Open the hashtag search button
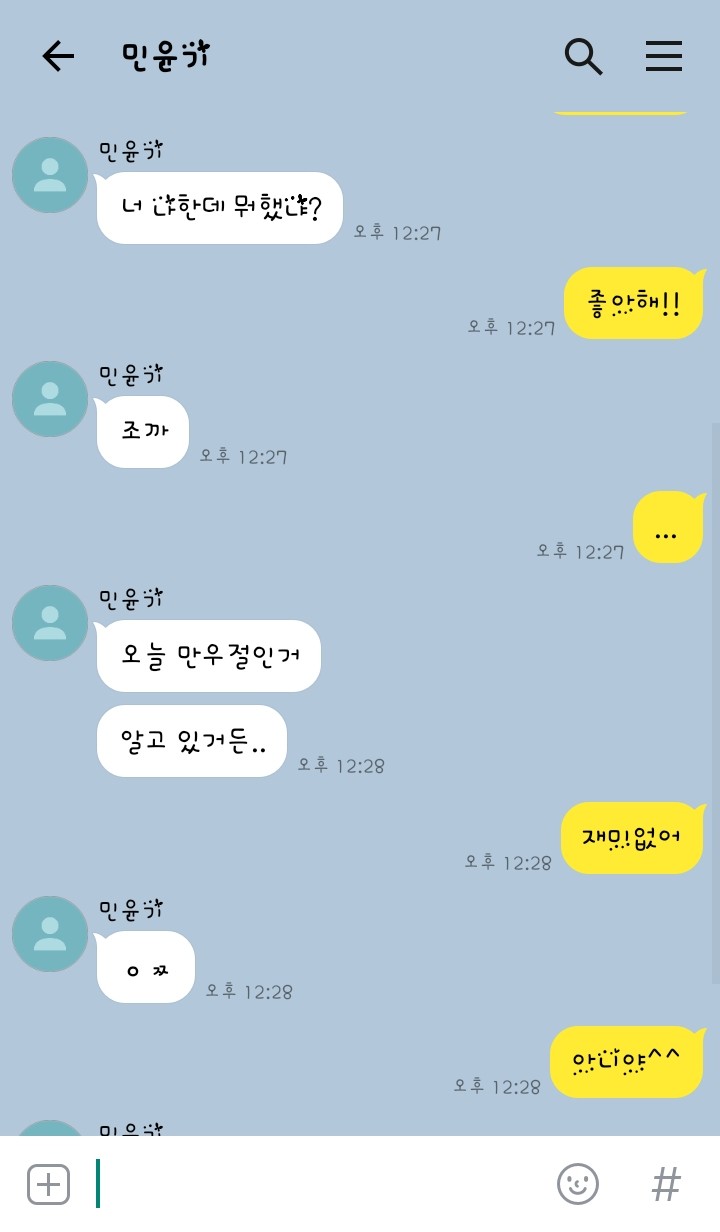 (666, 1185)
